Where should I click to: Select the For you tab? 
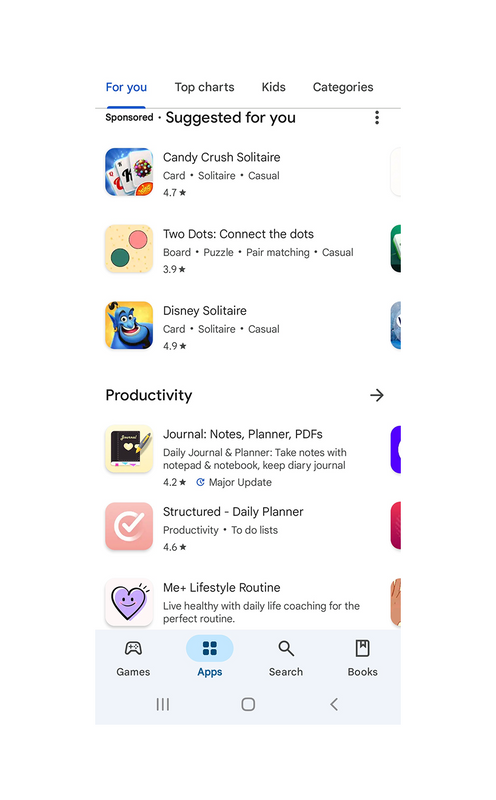126,87
